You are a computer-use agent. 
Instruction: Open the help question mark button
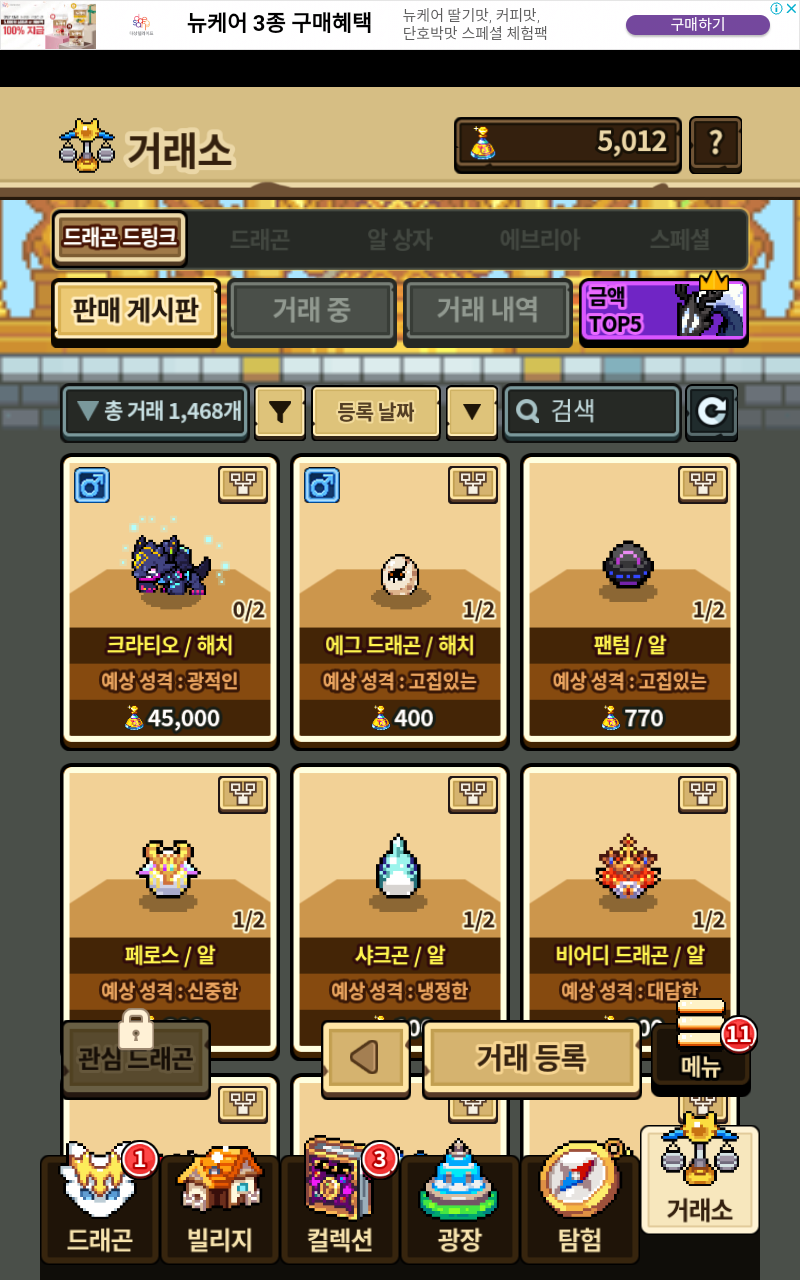pos(715,144)
